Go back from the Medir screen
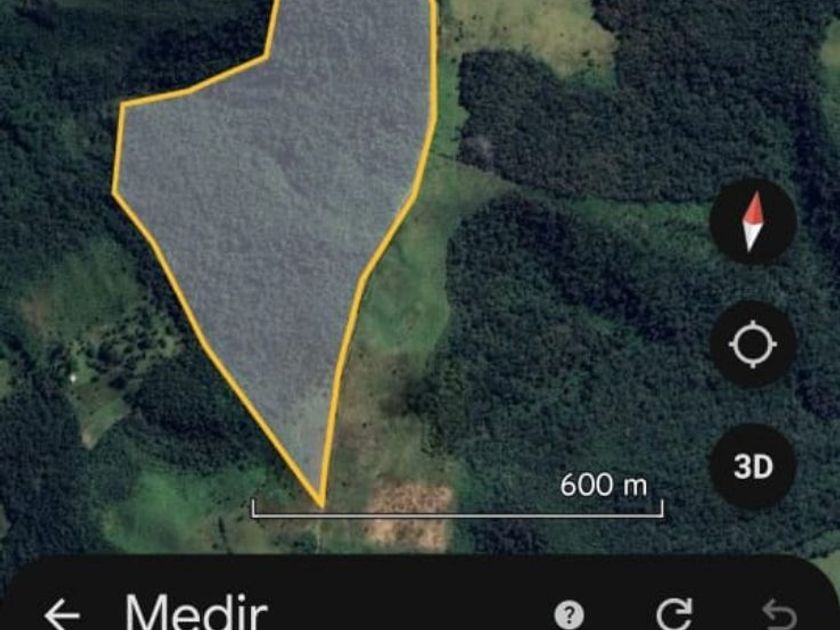This screenshot has width=840, height=630. click(x=62, y=613)
